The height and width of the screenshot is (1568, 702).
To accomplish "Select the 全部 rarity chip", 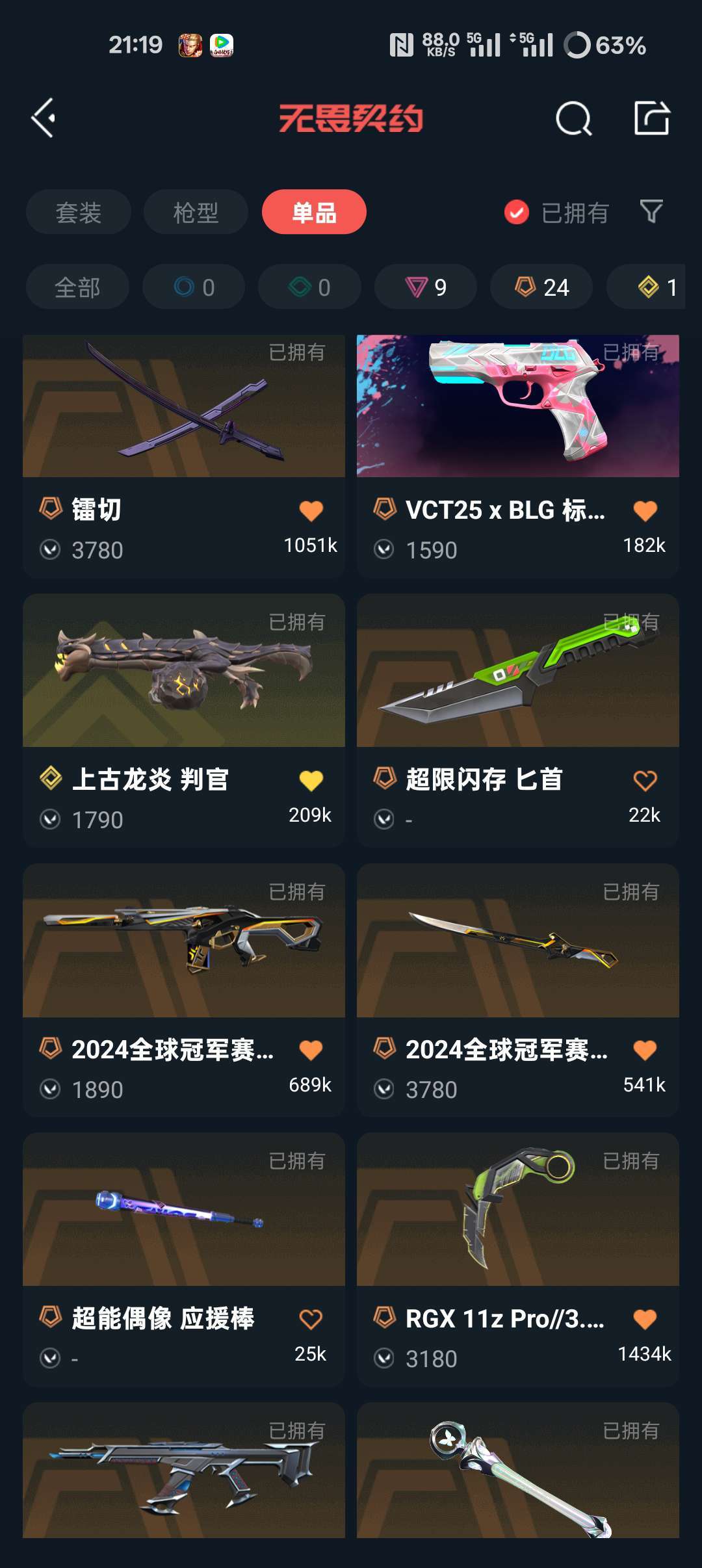I will [x=77, y=287].
